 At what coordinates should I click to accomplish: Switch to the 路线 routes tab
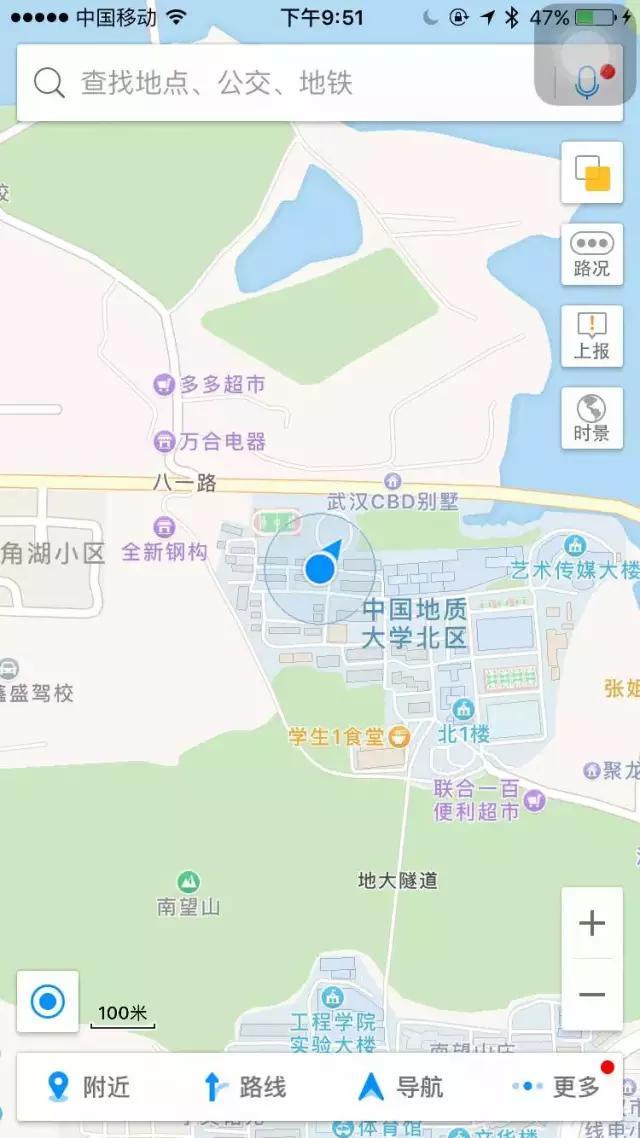pos(245,1086)
